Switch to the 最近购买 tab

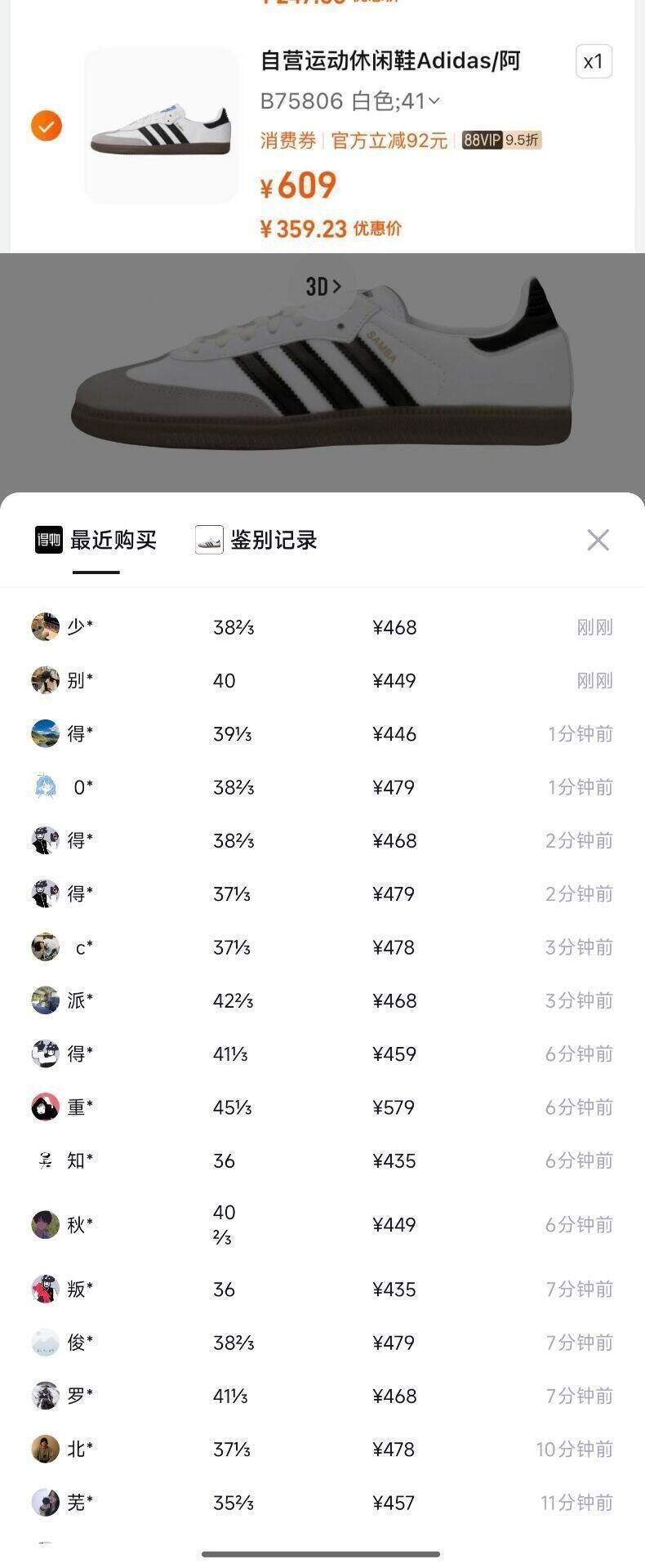[x=96, y=540]
